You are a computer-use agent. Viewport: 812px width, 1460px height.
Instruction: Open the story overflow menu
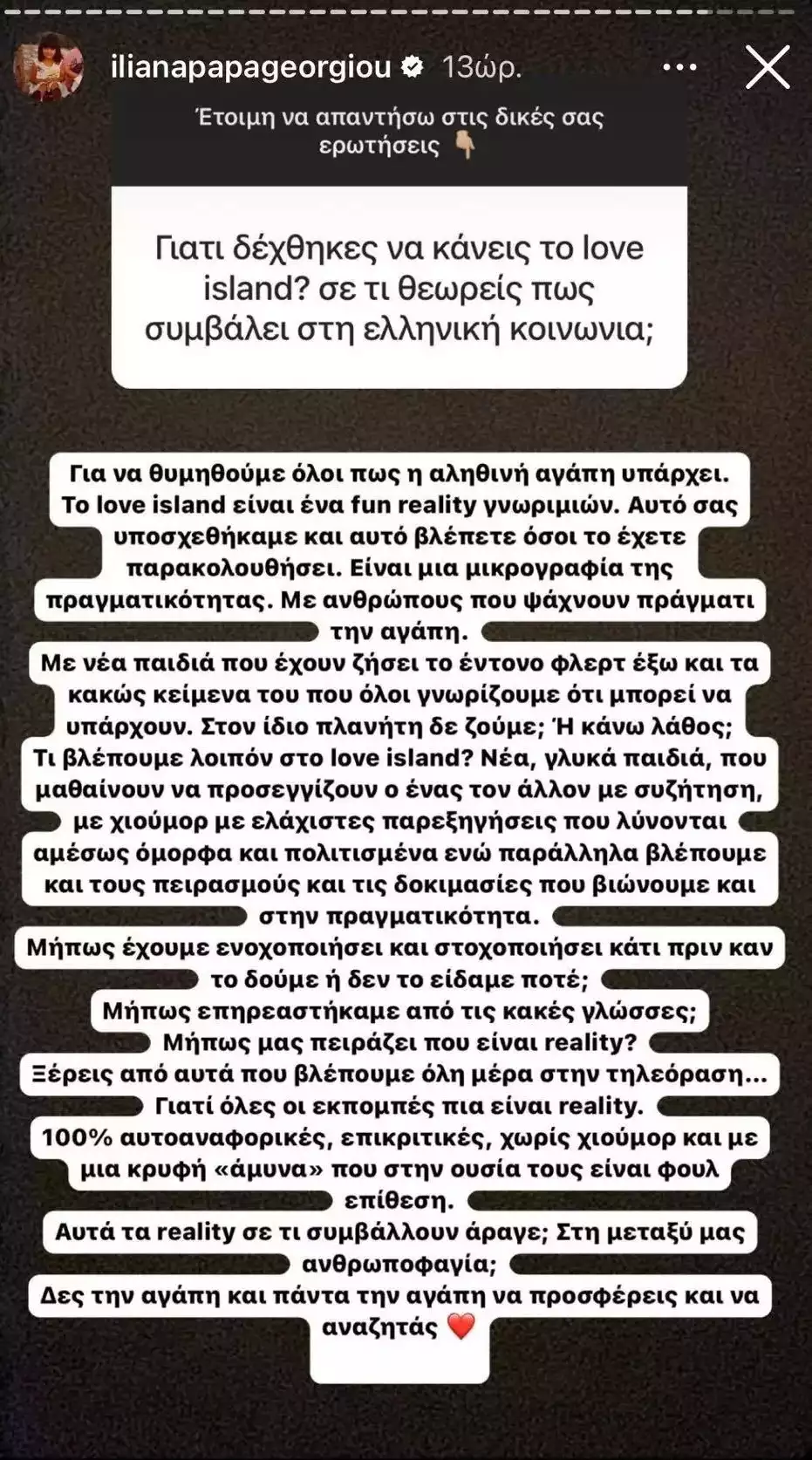click(x=679, y=67)
